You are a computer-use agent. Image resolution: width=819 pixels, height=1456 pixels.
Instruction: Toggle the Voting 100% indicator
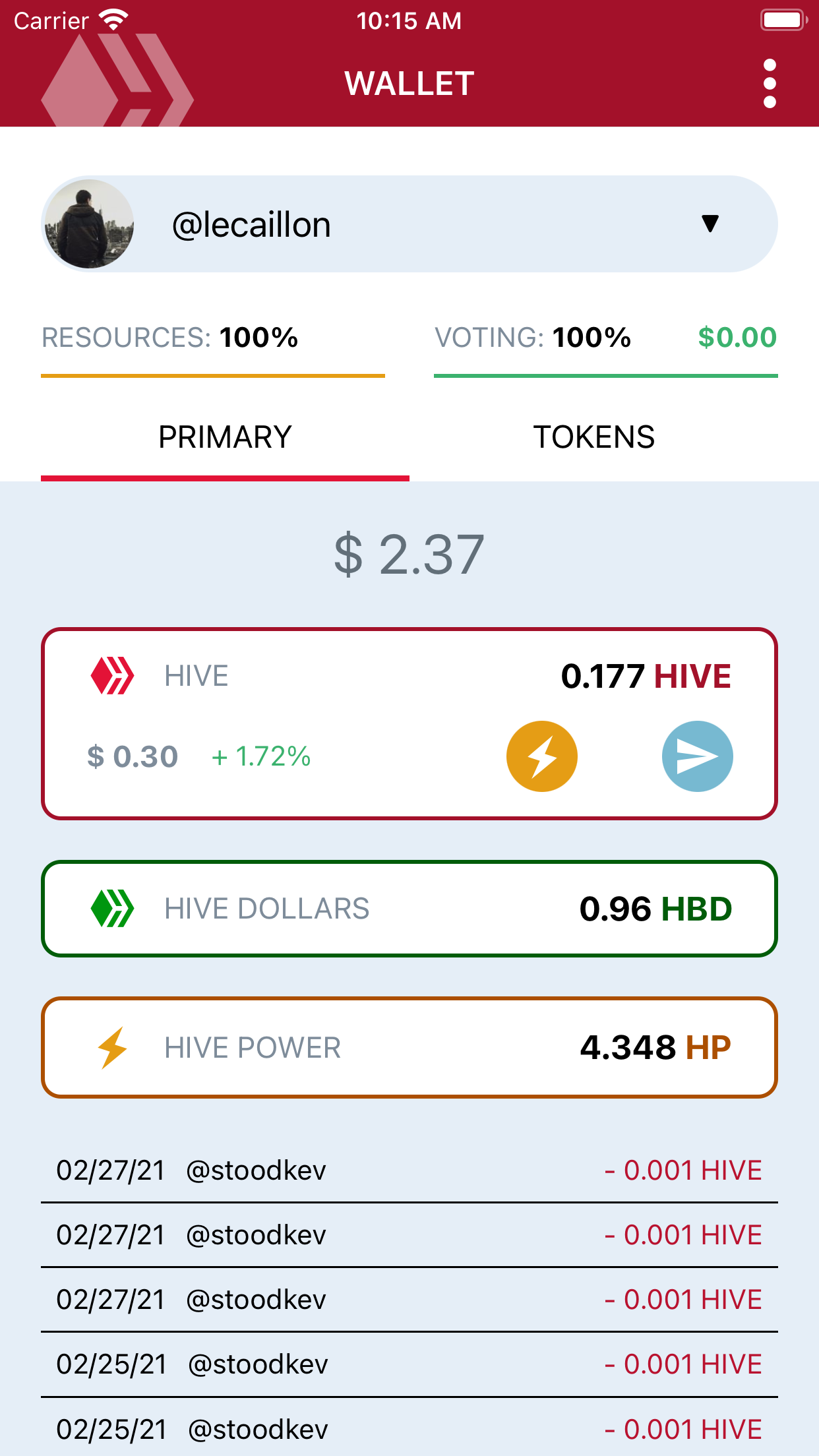tap(532, 337)
